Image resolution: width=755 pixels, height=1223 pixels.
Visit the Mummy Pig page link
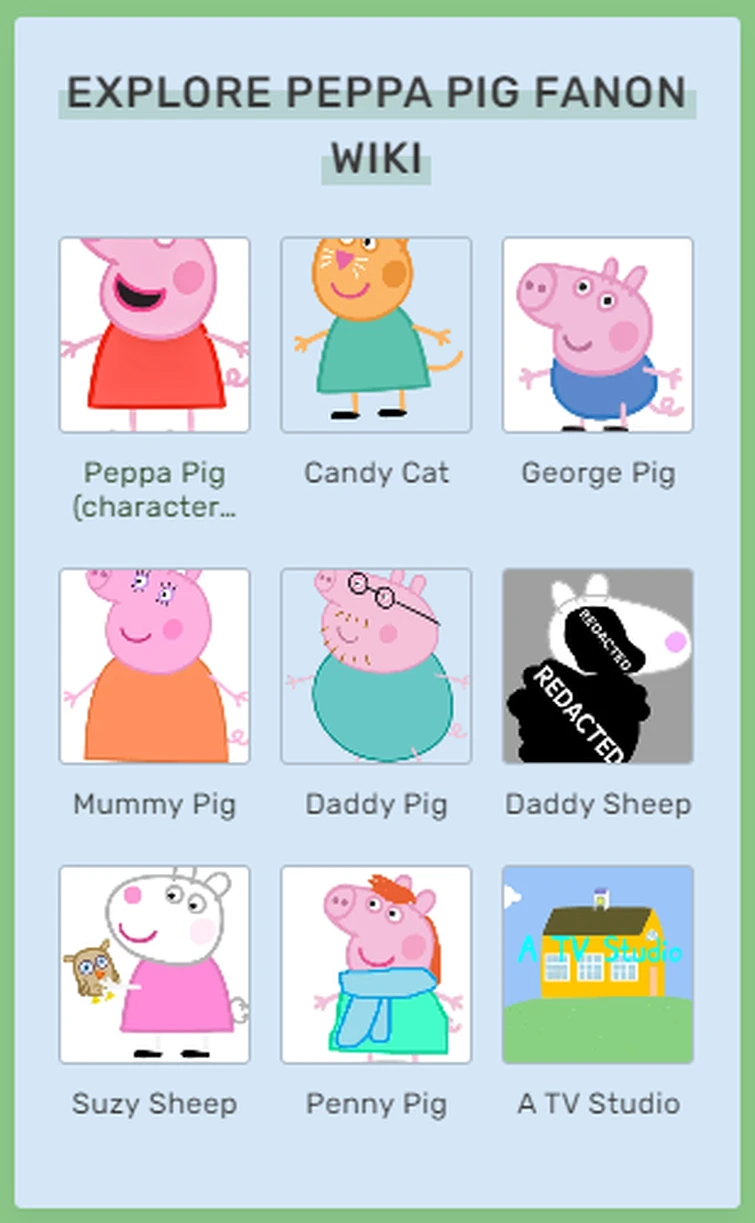(154, 804)
